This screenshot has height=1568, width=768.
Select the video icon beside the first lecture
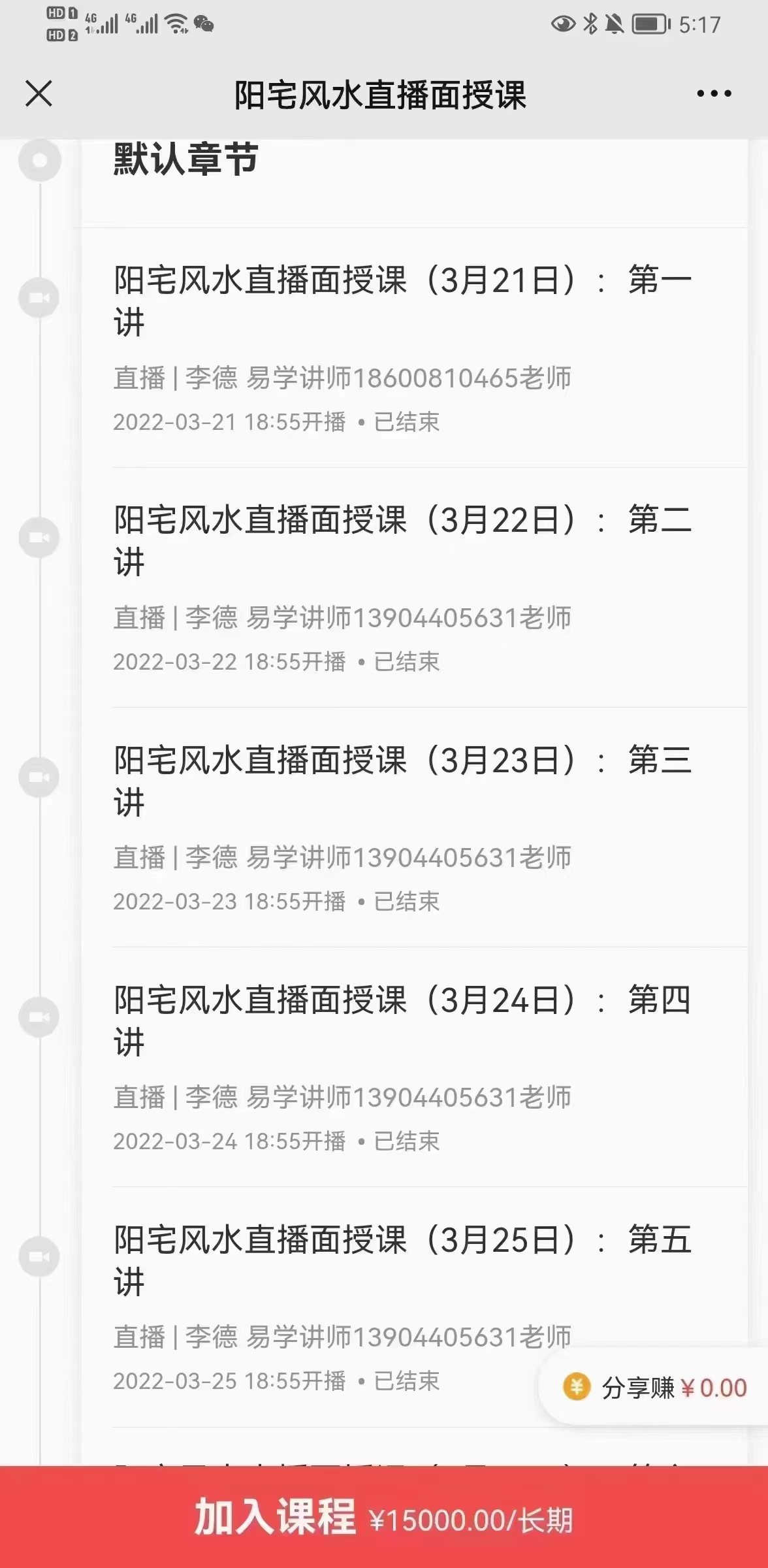click(x=40, y=297)
